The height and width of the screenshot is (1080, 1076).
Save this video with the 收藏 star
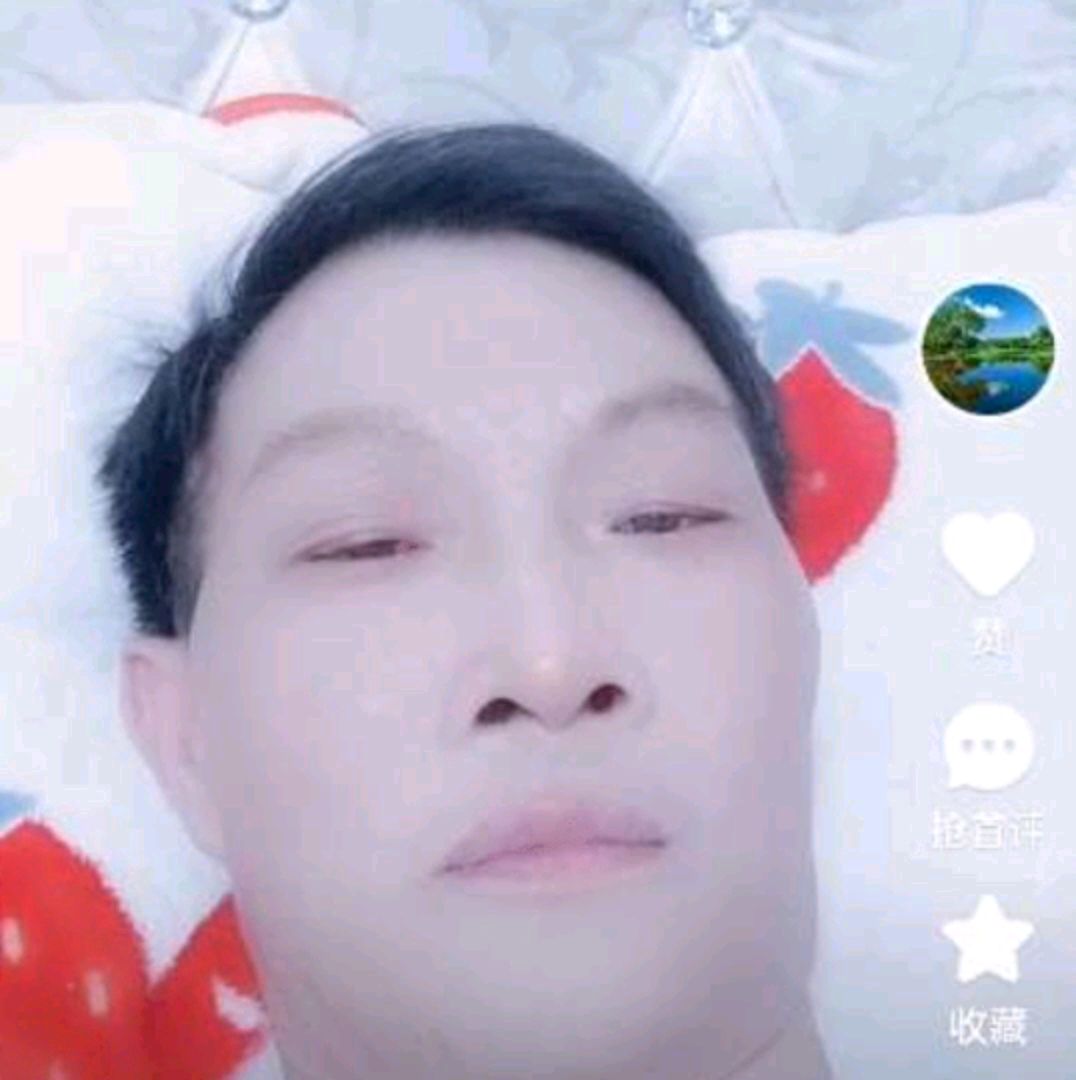987,941
